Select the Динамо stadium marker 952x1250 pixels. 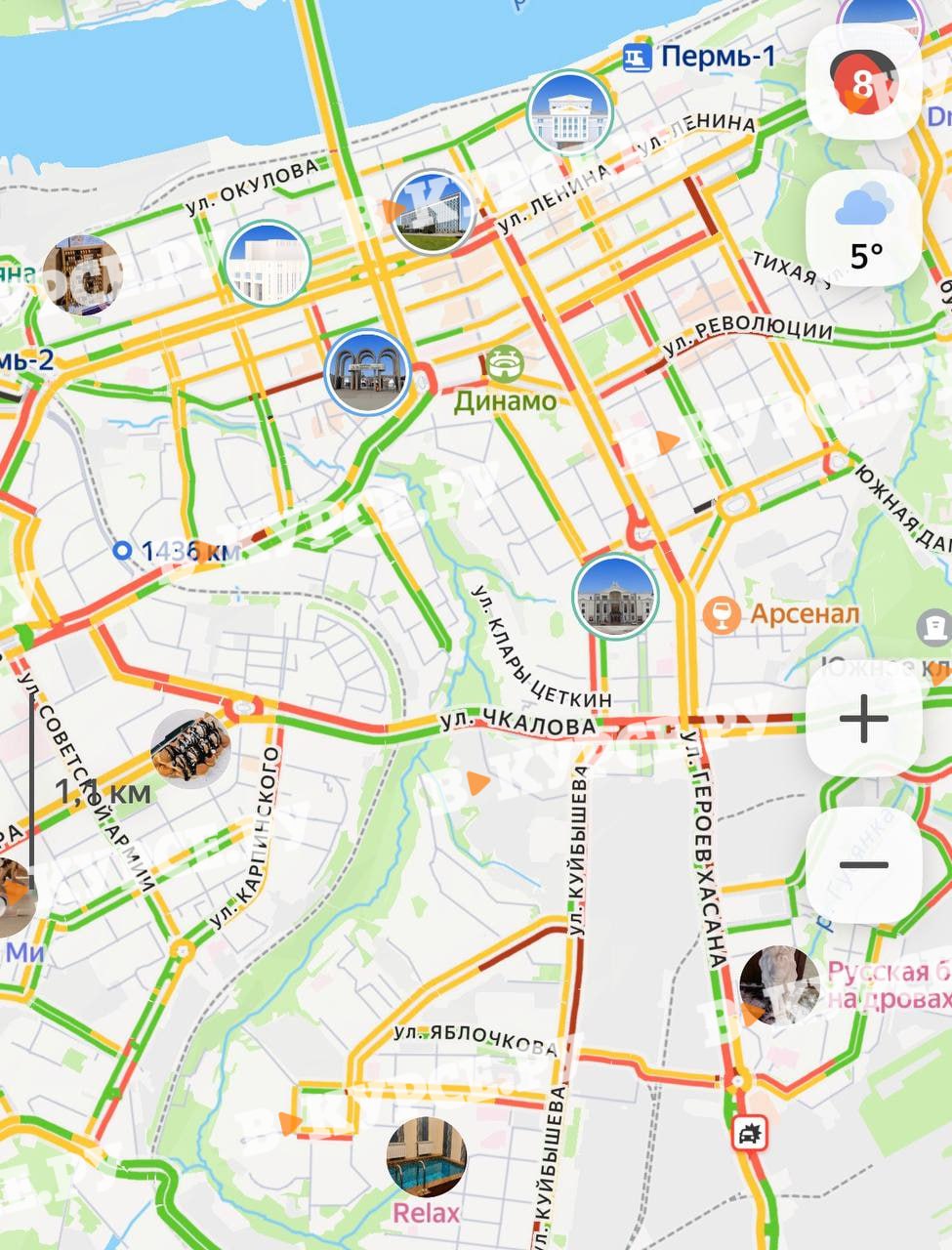point(505,365)
